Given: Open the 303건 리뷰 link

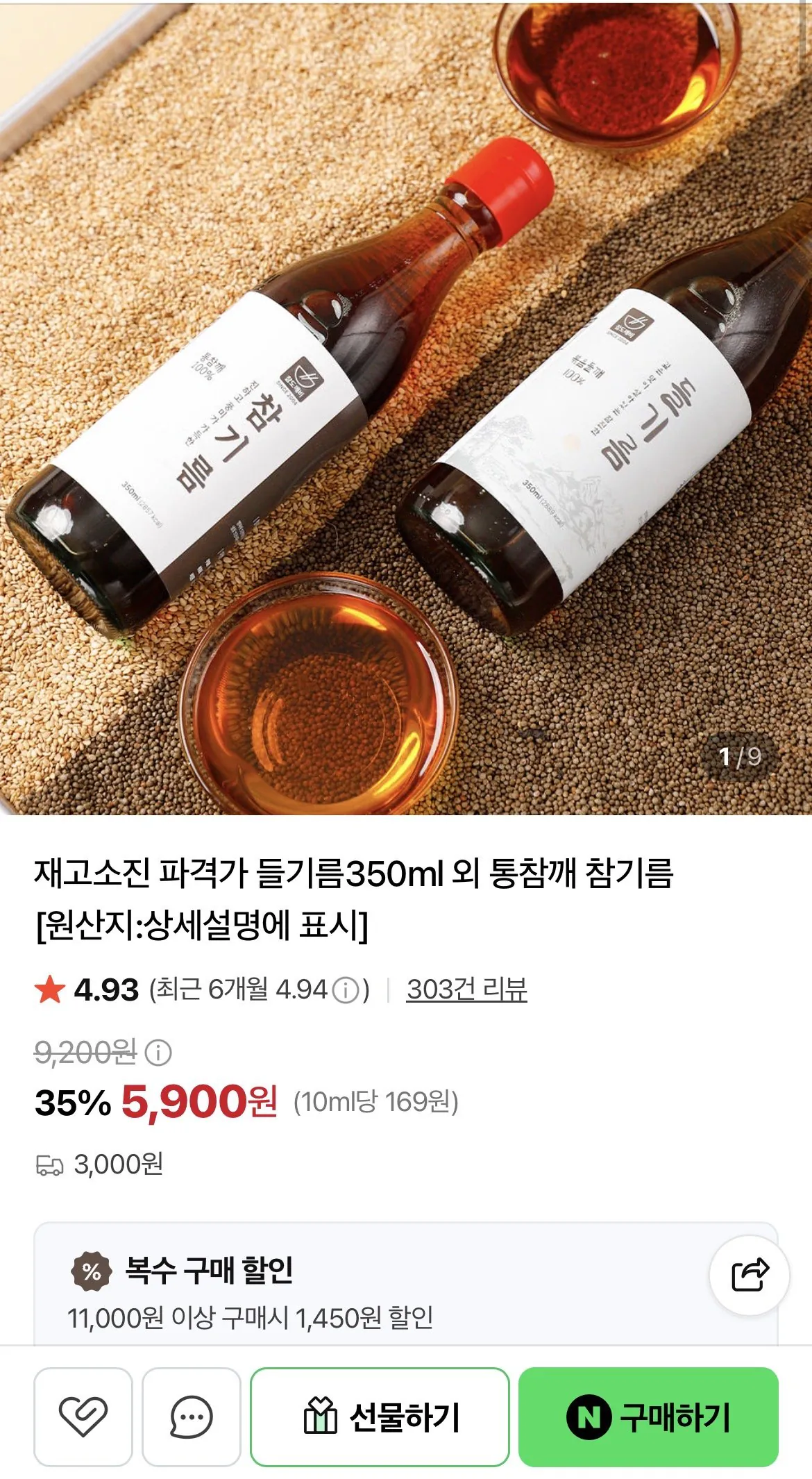Looking at the screenshot, I should point(466,989).
